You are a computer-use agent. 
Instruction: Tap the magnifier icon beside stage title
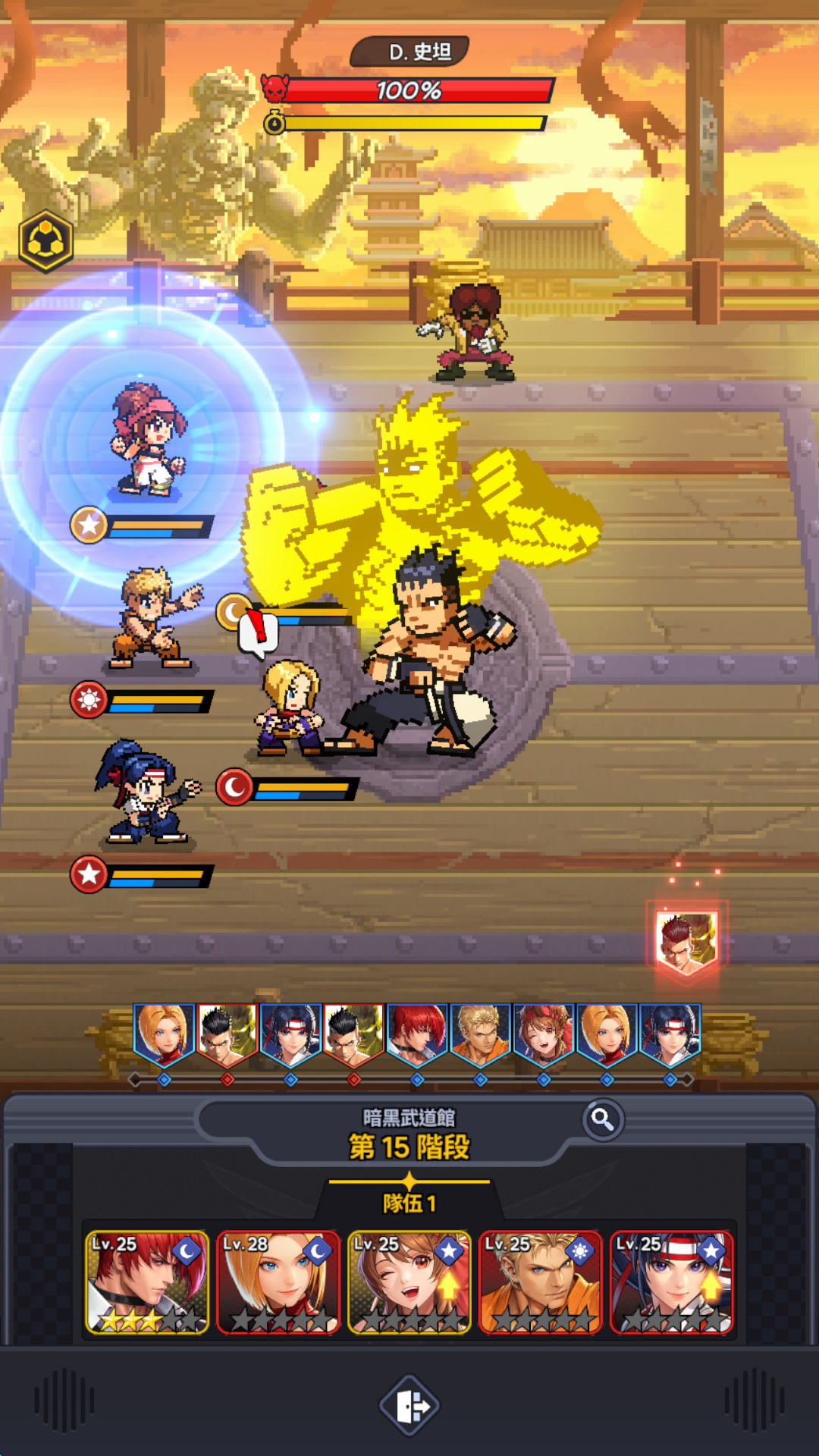click(603, 1119)
